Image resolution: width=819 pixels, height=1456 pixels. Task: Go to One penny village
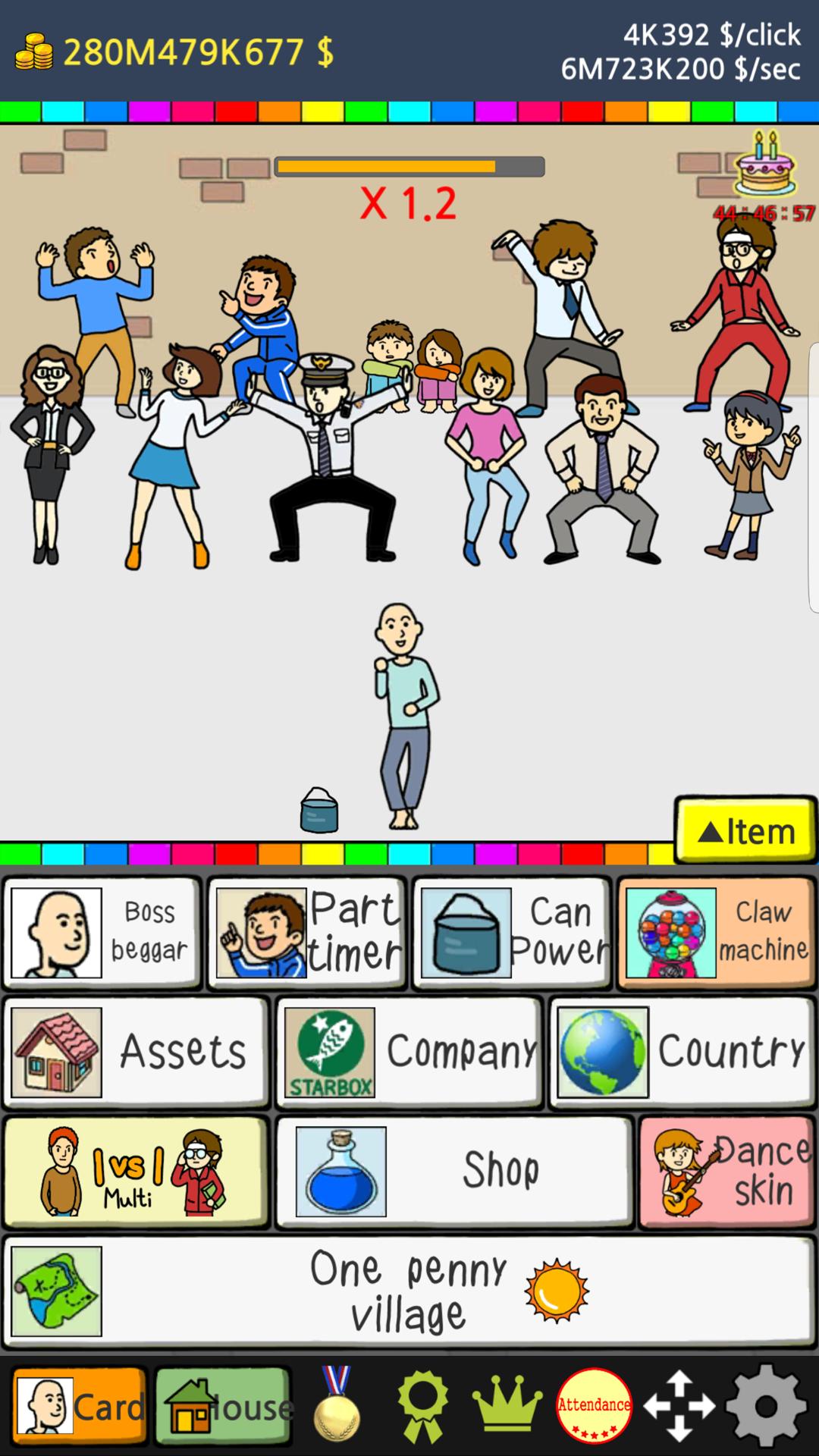tap(409, 1291)
